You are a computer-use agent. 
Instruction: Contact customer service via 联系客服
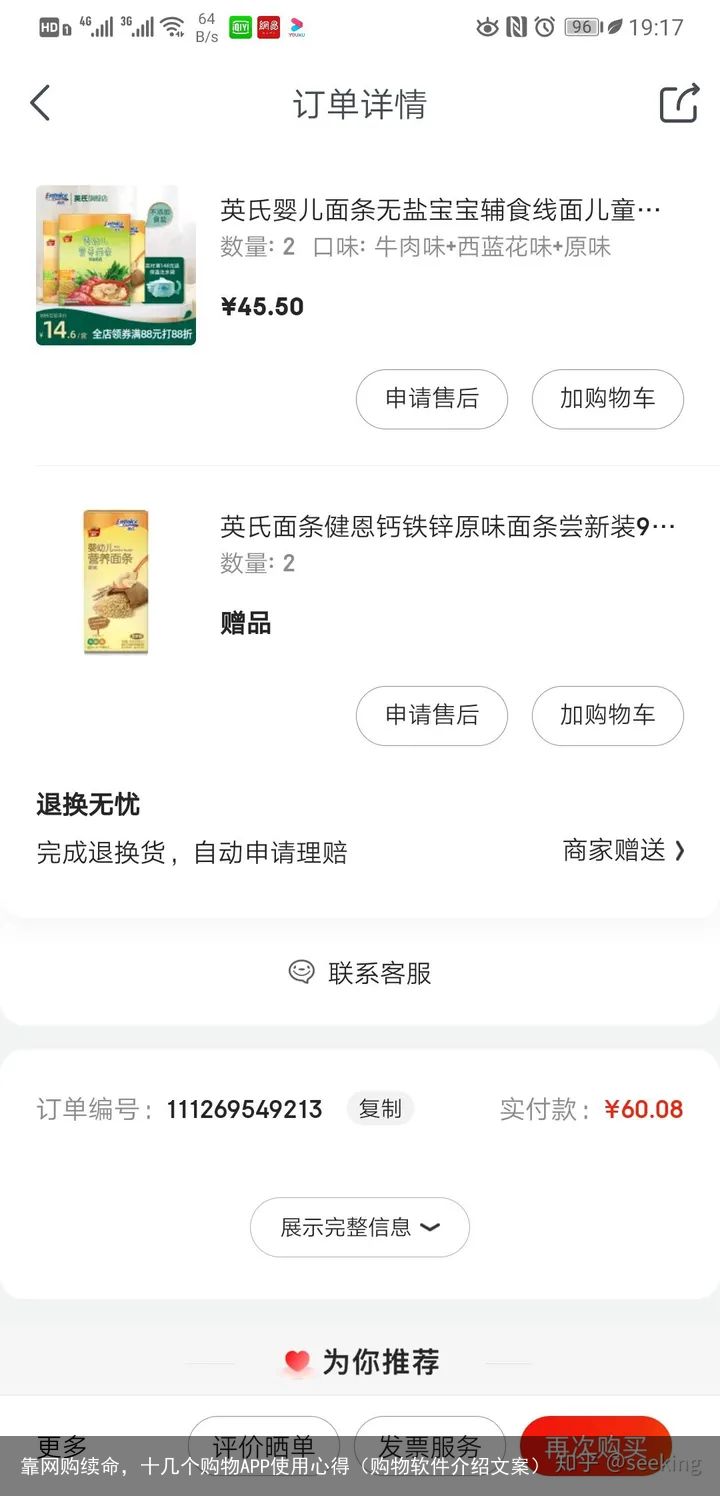pyautogui.click(x=360, y=973)
